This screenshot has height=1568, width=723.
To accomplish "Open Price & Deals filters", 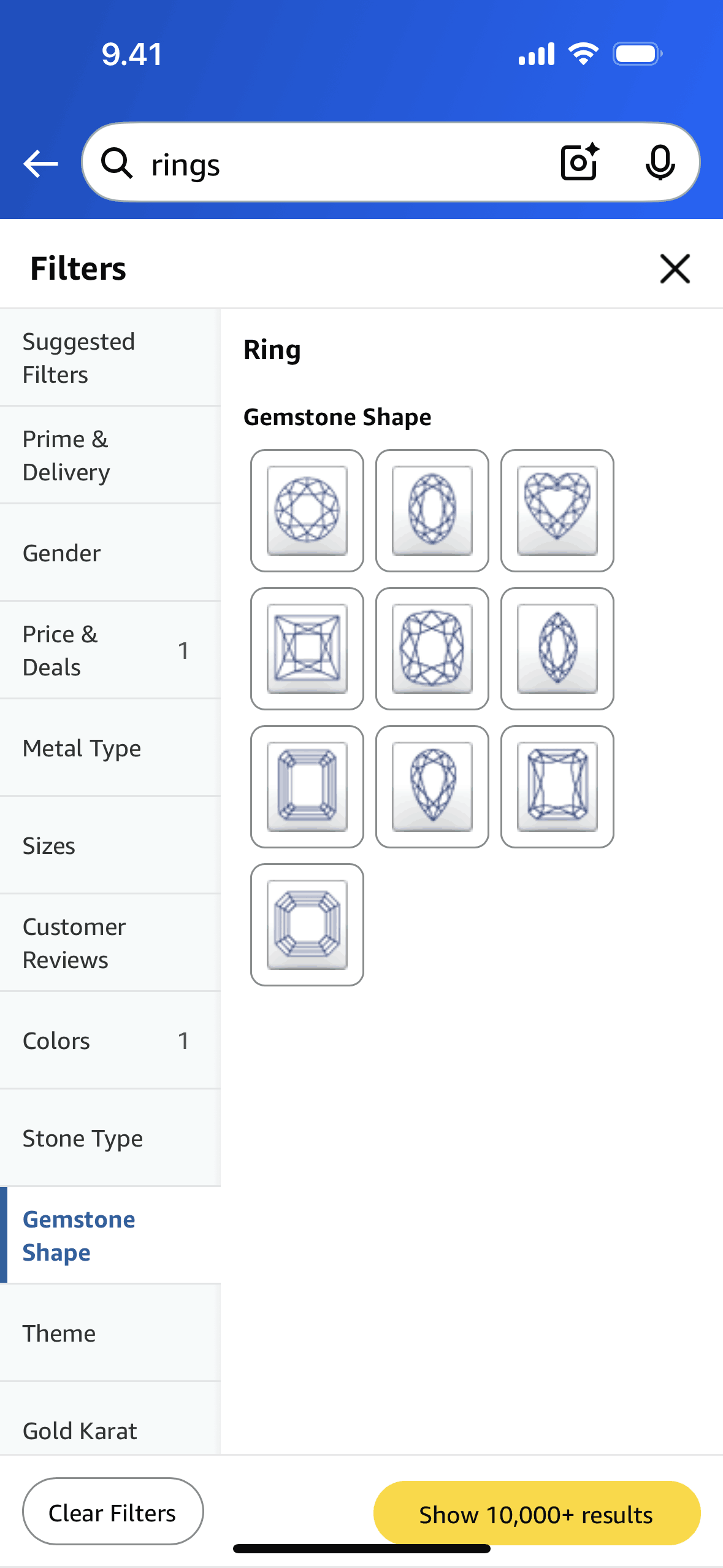I will 110,651.
